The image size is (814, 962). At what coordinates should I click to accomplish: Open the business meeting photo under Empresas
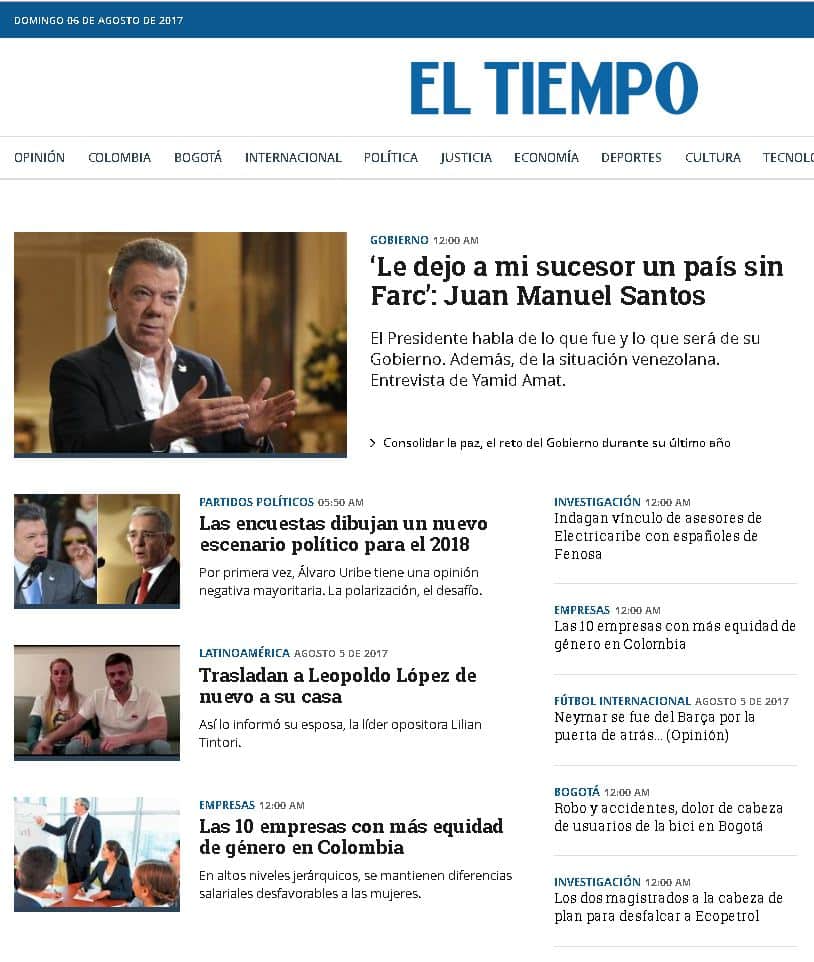pos(97,853)
